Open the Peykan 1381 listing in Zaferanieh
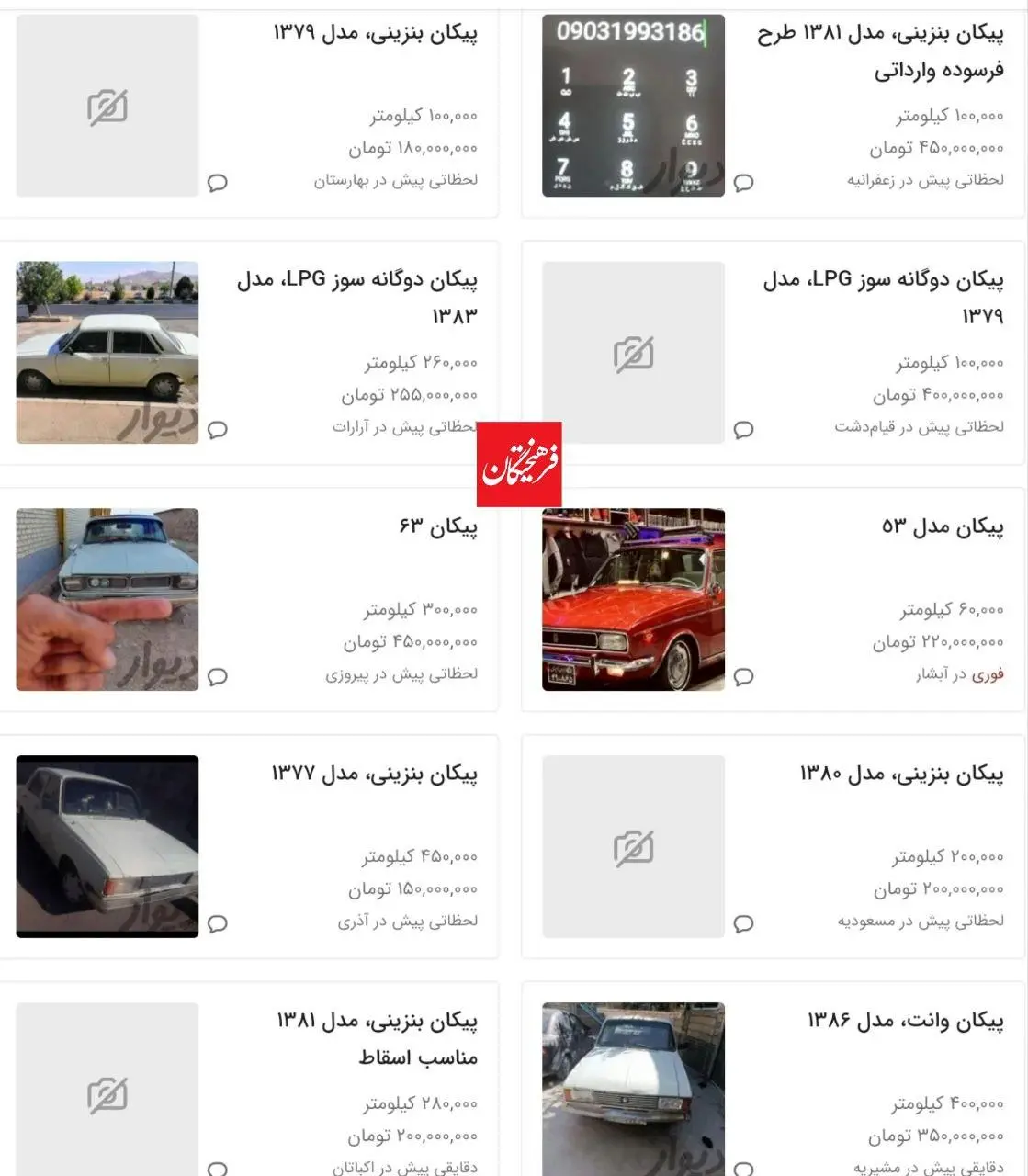Image resolution: width=1028 pixels, height=1176 pixels. [879, 51]
